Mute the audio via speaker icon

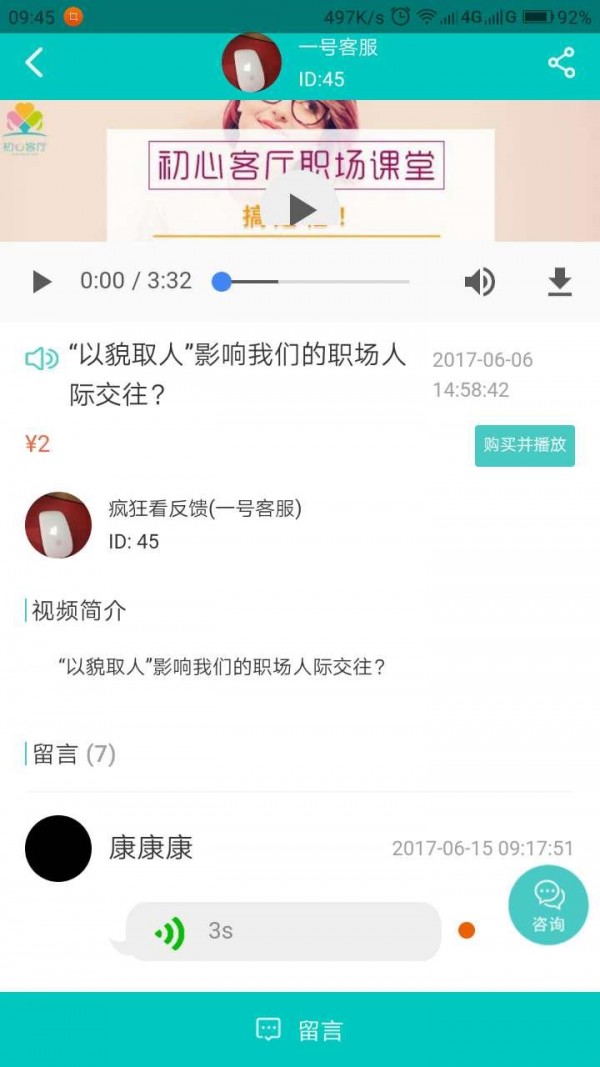point(479,282)
